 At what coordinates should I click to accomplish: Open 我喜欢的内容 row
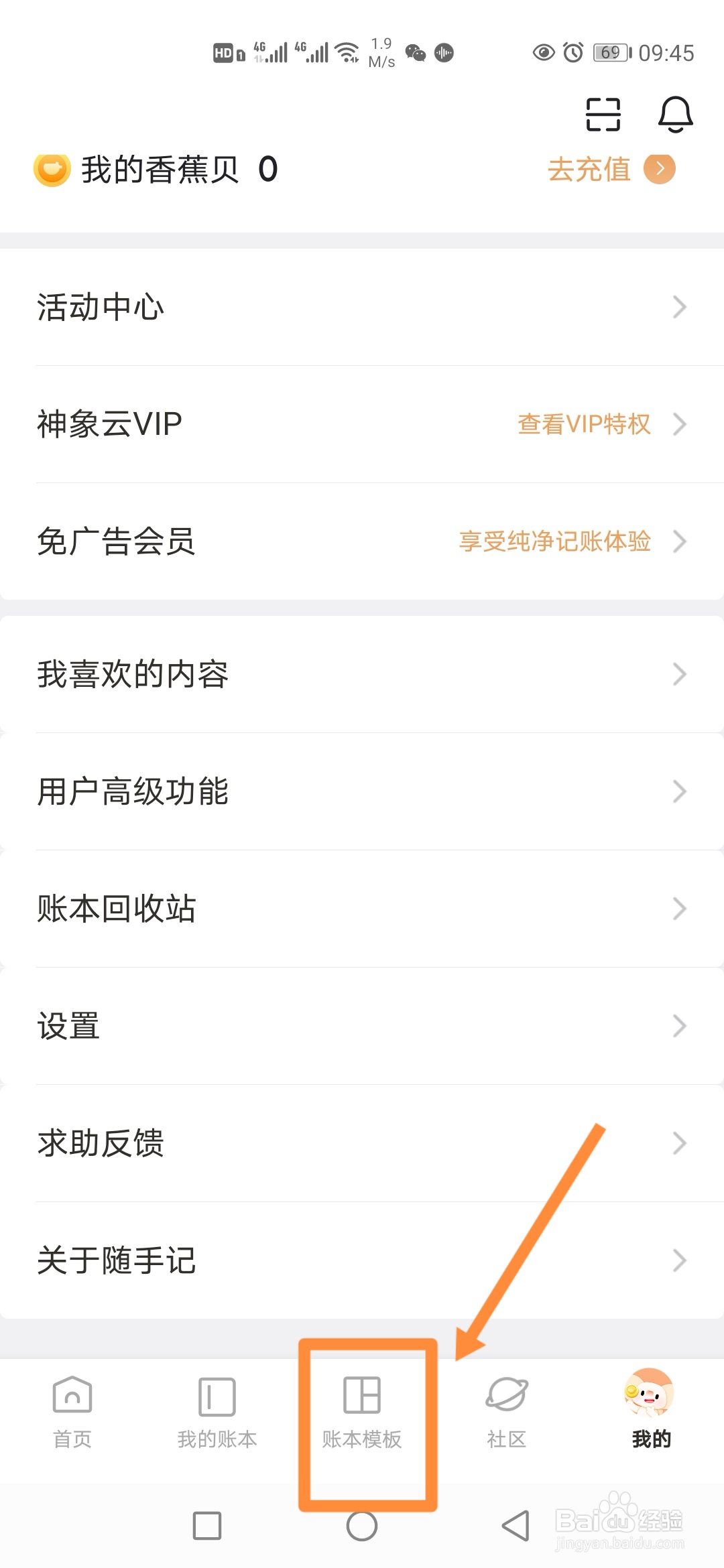pos(133,675)
